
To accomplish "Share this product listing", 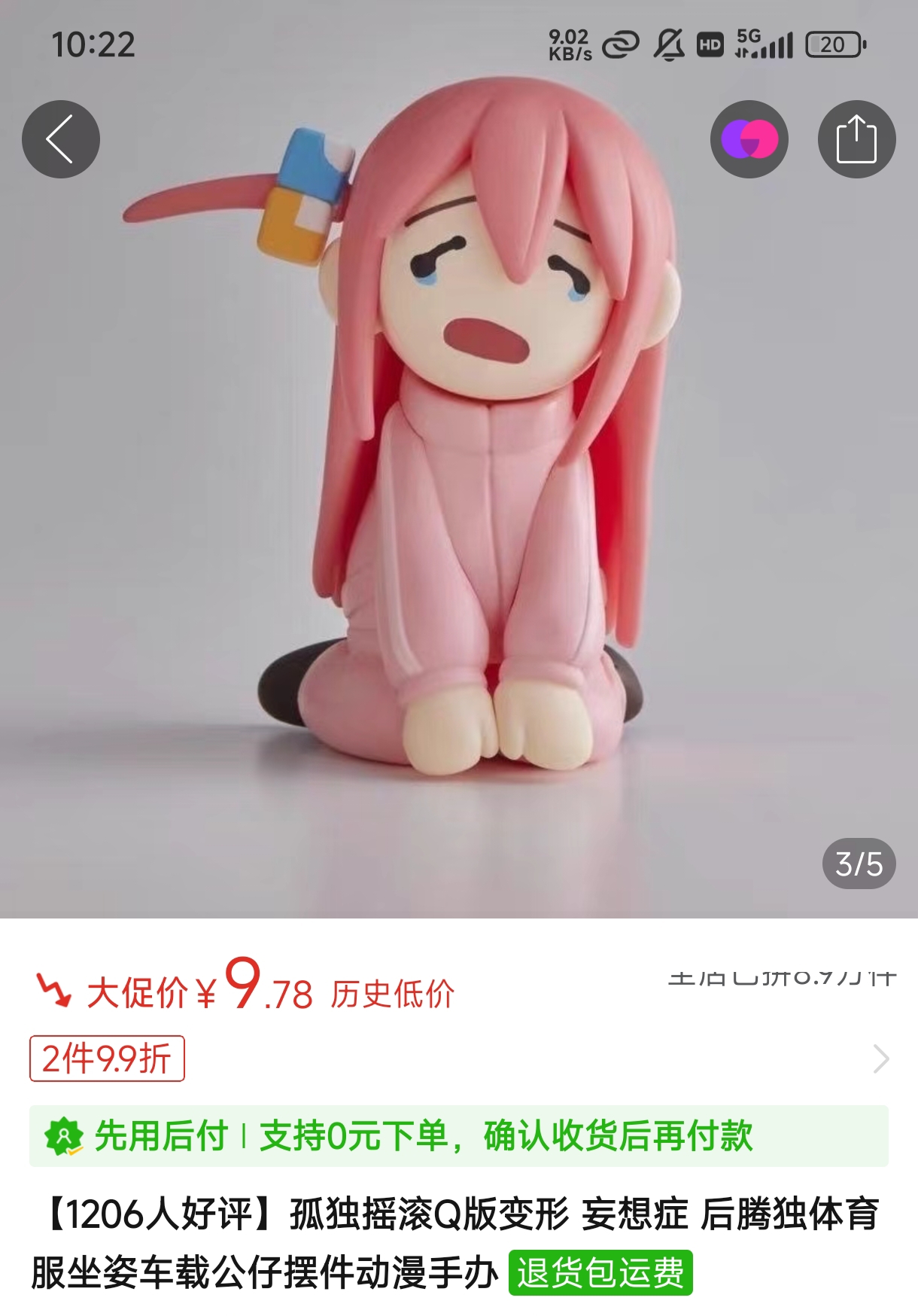I will 856,139.
